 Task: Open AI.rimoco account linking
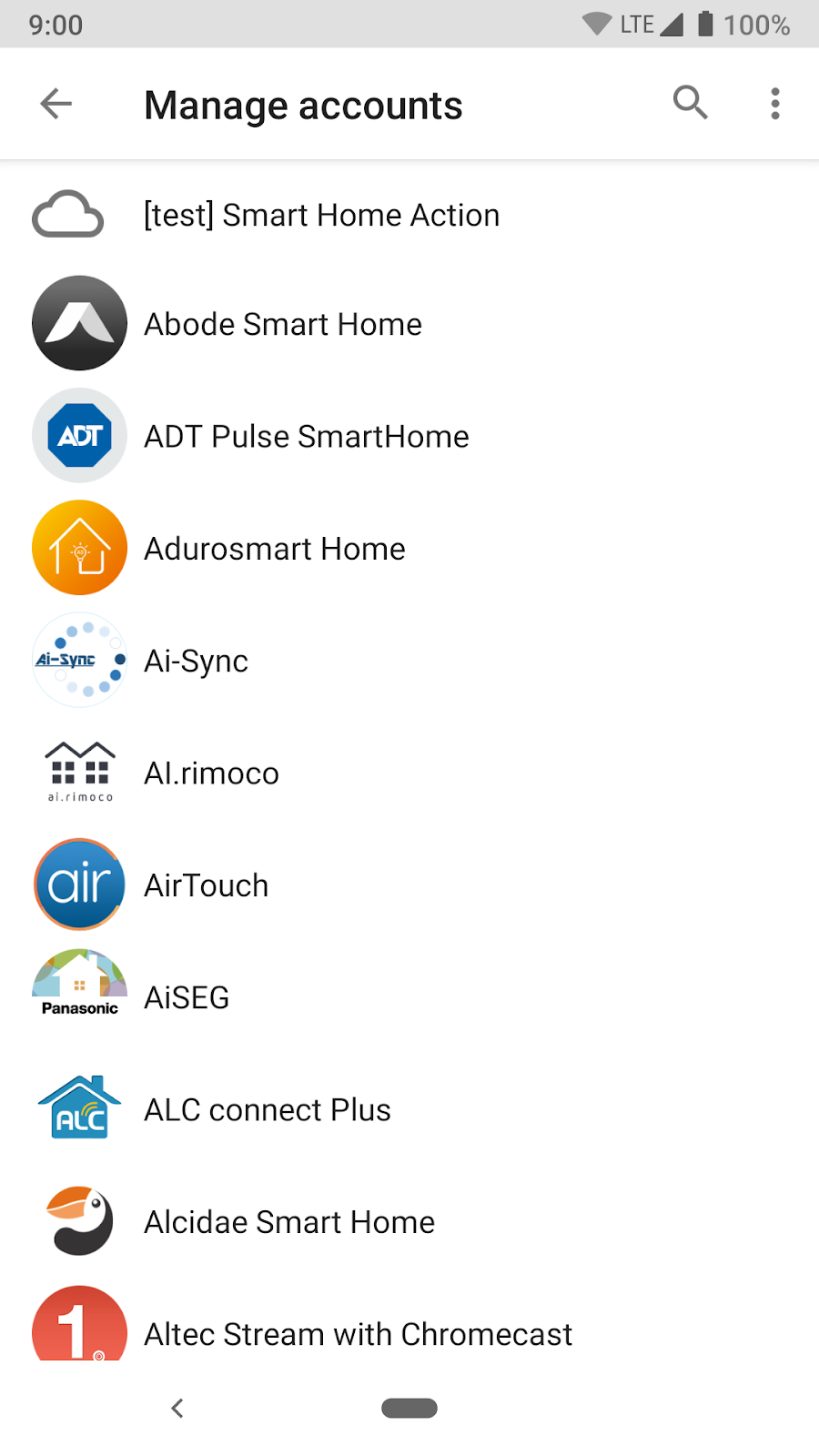point(211,773)
